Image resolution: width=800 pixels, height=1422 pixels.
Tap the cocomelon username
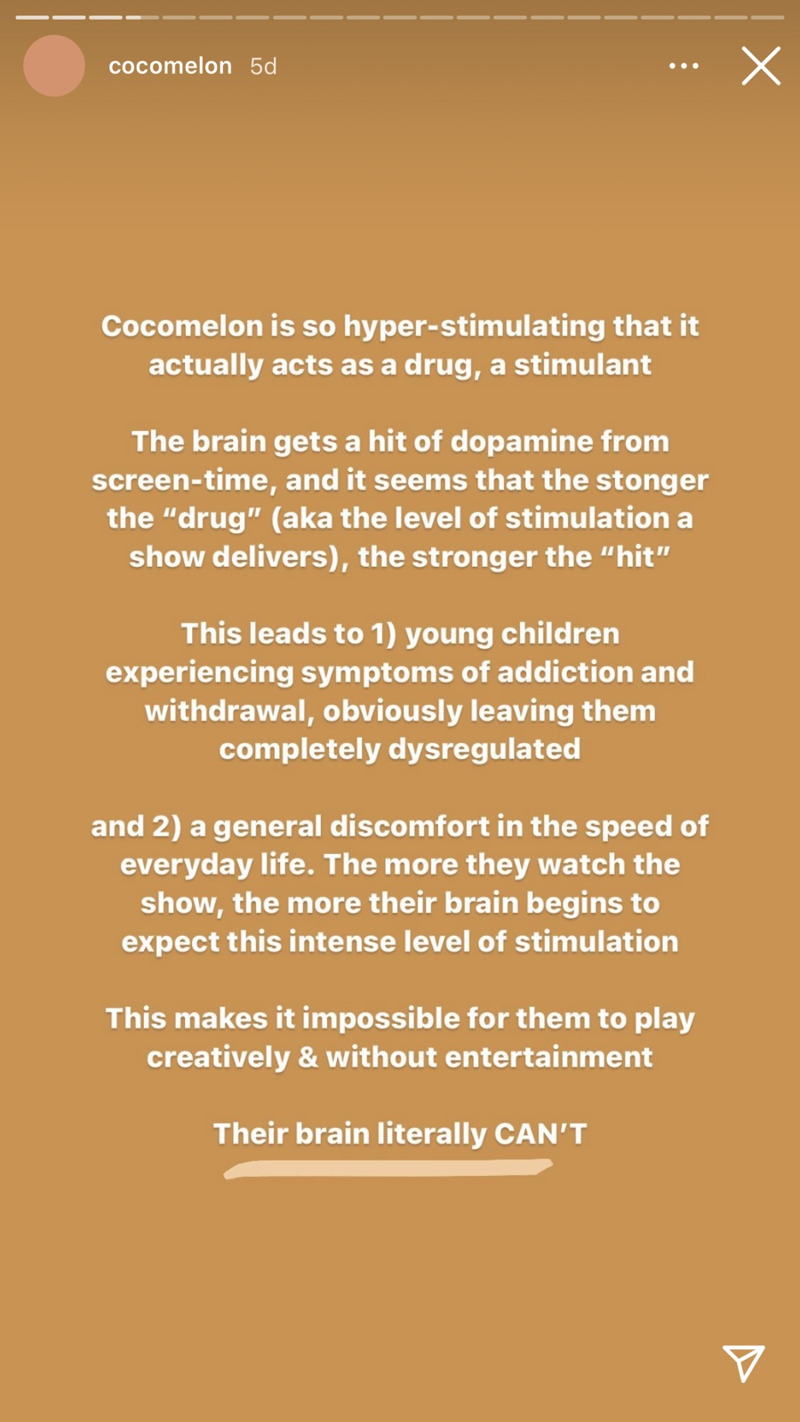coord(170,67)
